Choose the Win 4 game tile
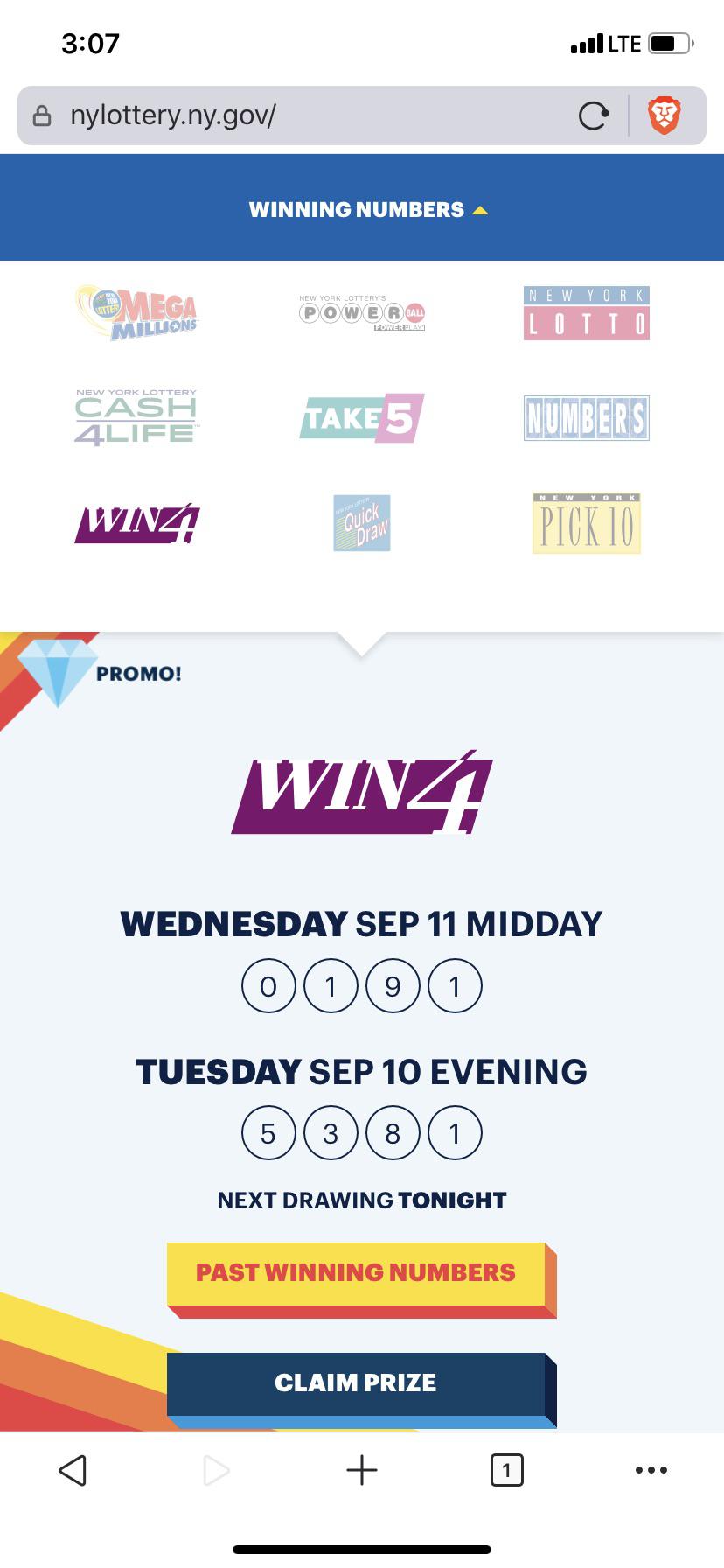The height and width of the screenshot is (1568, 724). coord(137,523)
